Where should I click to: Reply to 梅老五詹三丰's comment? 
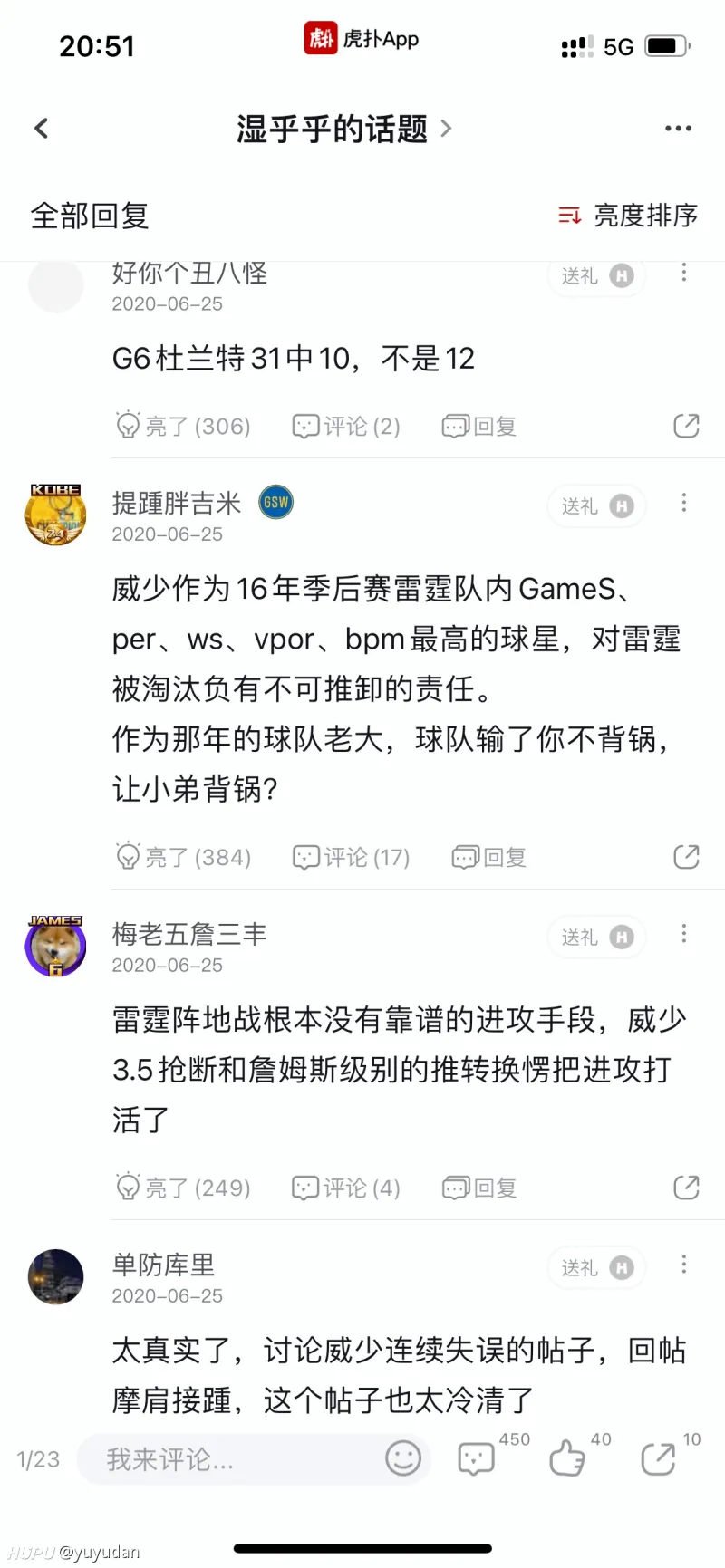[479, 1188]
